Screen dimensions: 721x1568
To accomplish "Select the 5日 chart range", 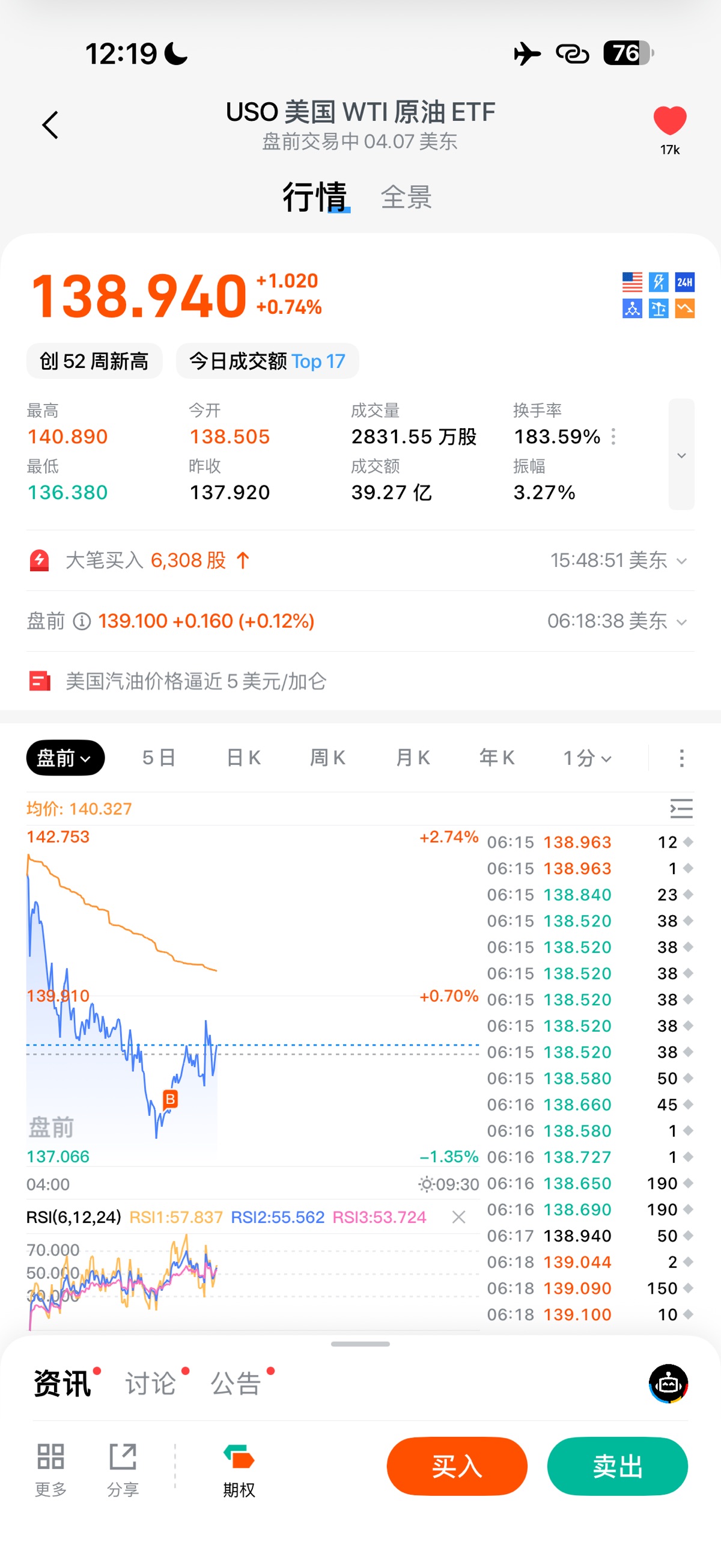I will click(x=159, y=758).
